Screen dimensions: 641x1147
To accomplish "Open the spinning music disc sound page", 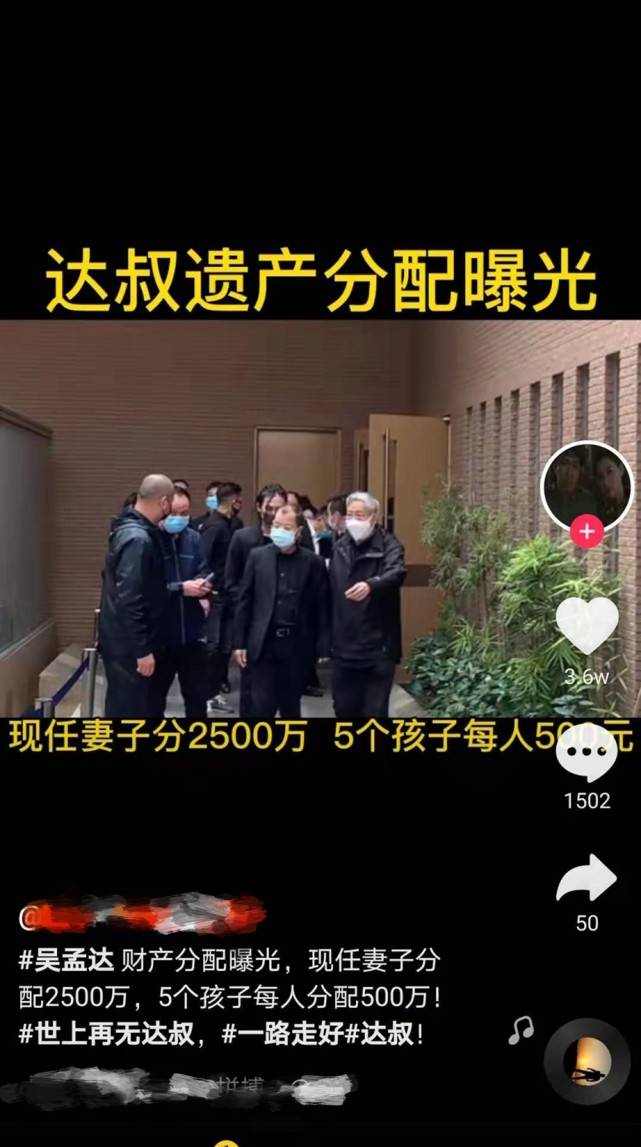I will coord(587,1061).
